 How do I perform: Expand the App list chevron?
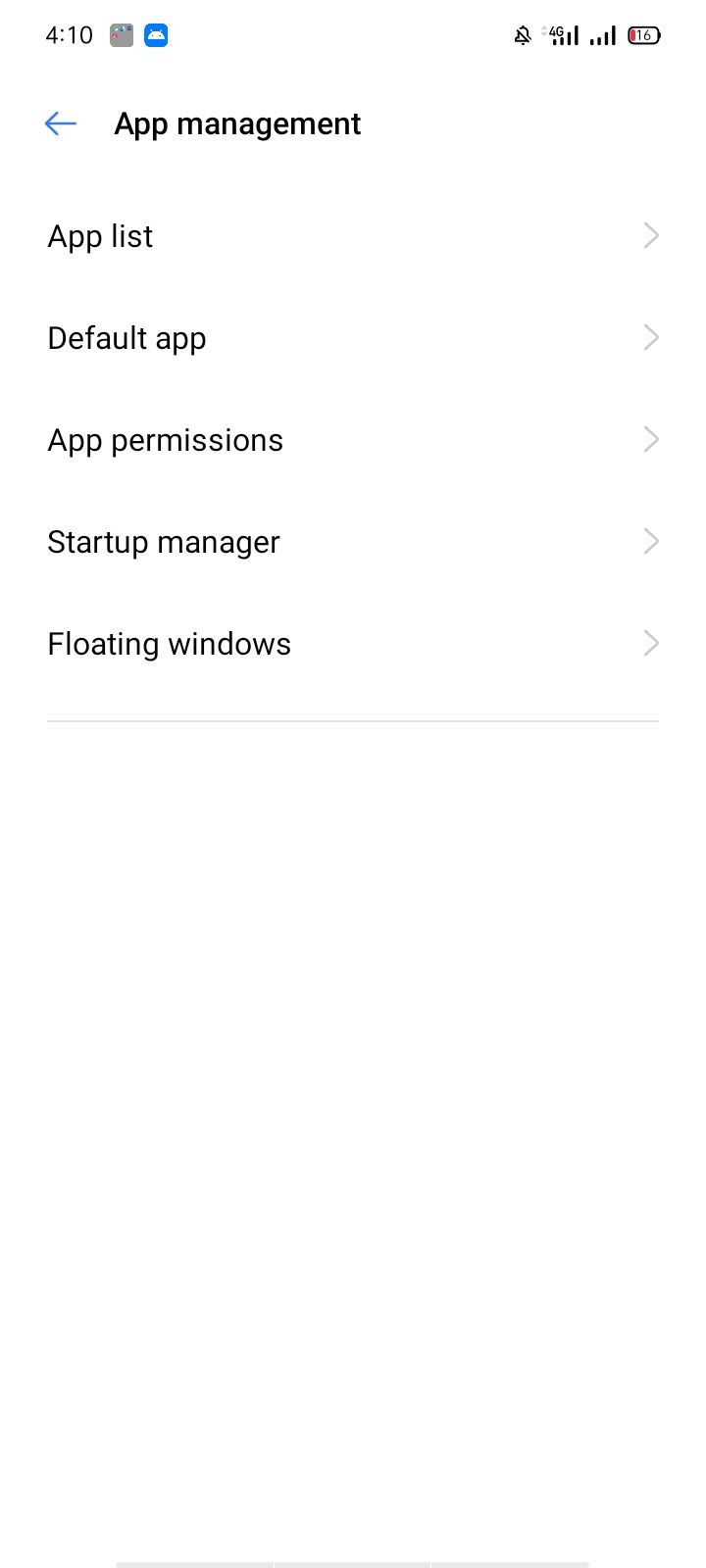(x=650, y=235)
